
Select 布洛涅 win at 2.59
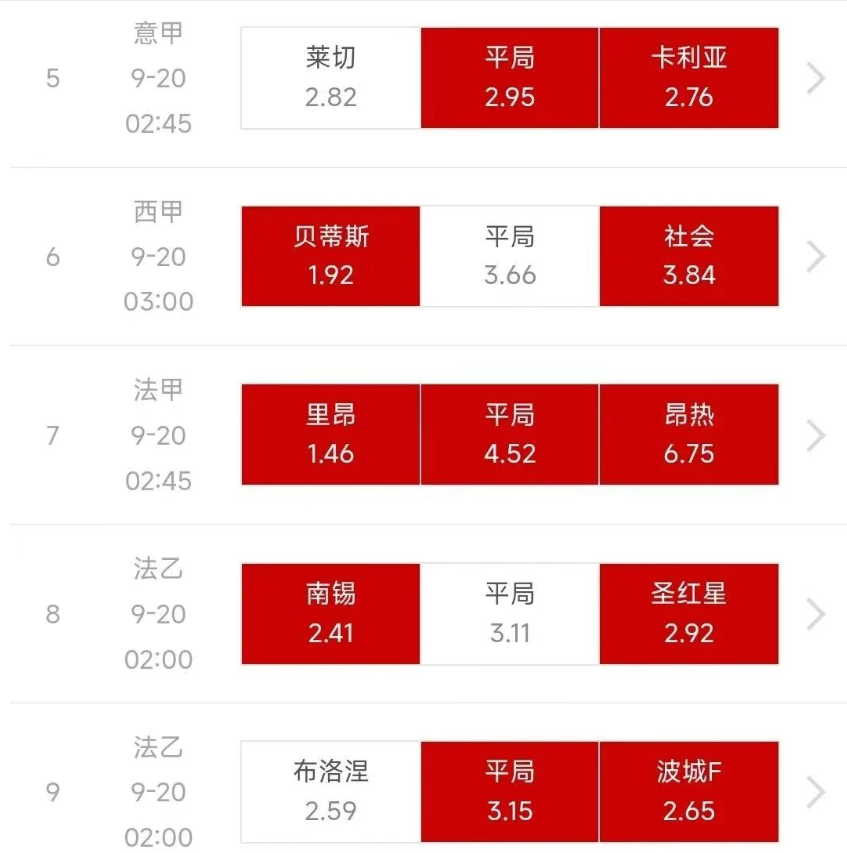pos(331,791)
